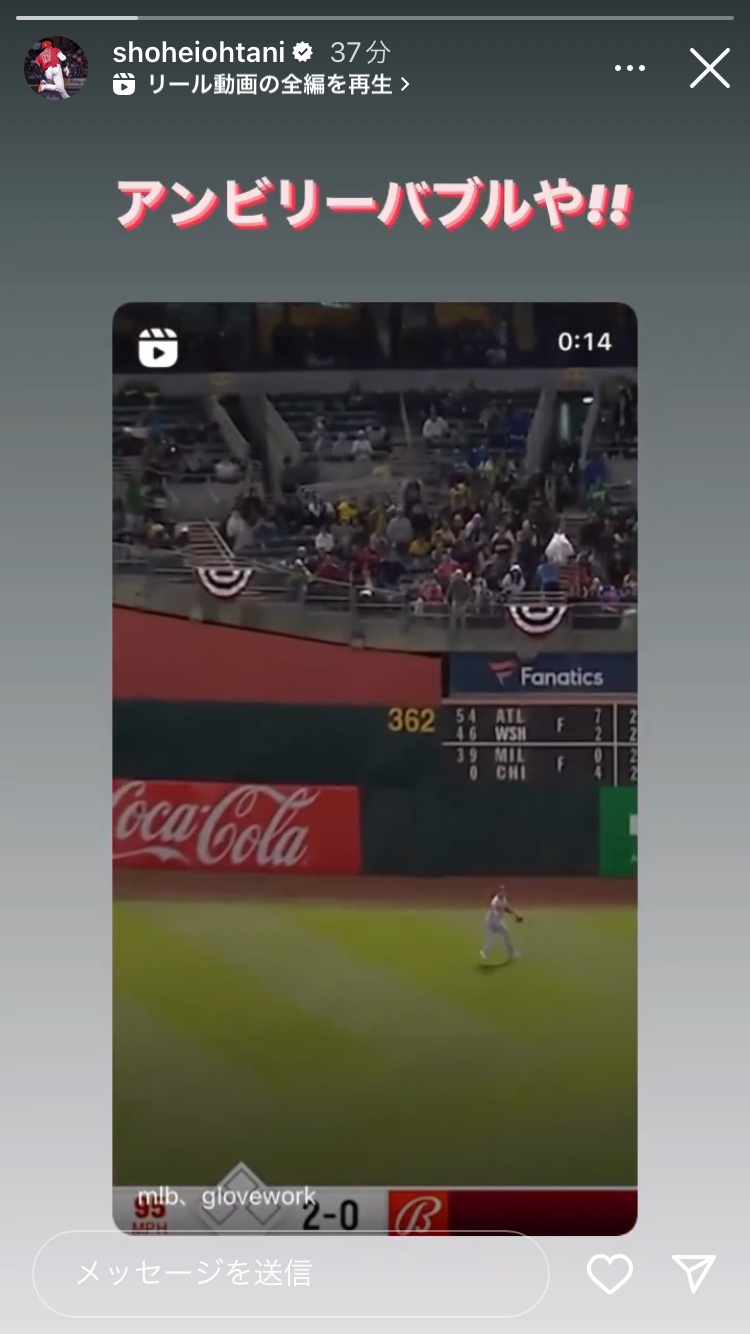
Task: Focus the メッセージを送信 reply field
Action: tap(290, 1273)
